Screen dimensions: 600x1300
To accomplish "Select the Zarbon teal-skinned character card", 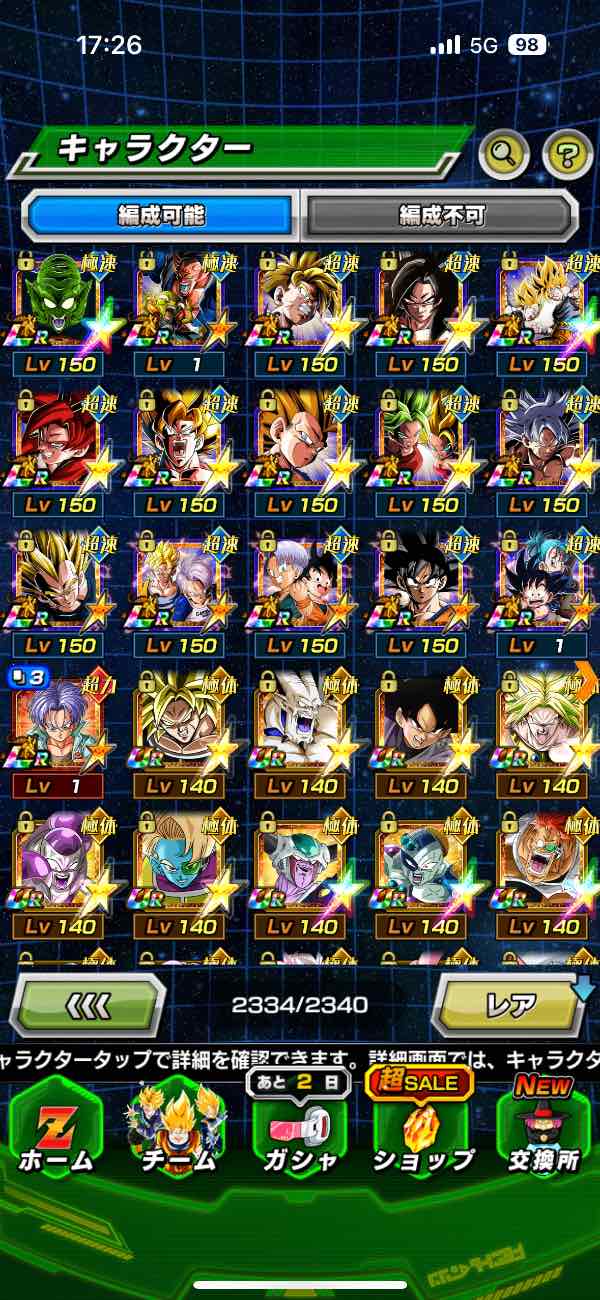I will point(180,862).
